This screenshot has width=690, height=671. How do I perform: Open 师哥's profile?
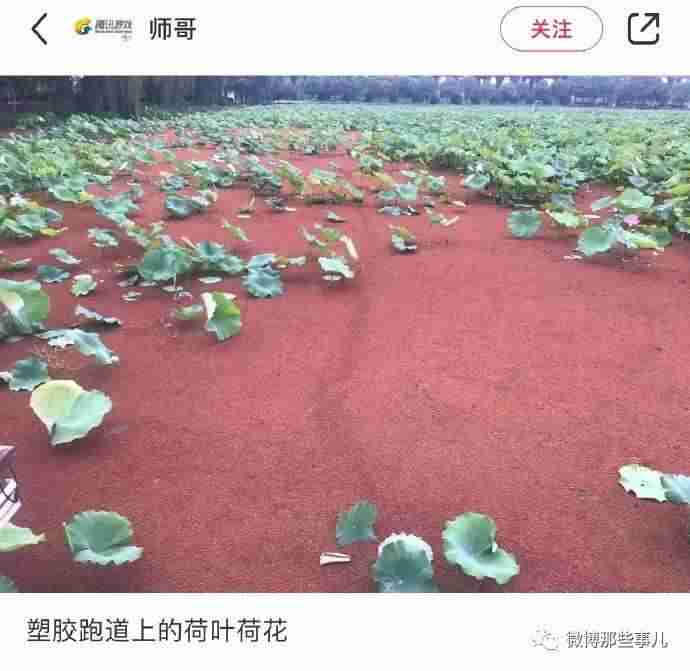(x=172, y=29)
